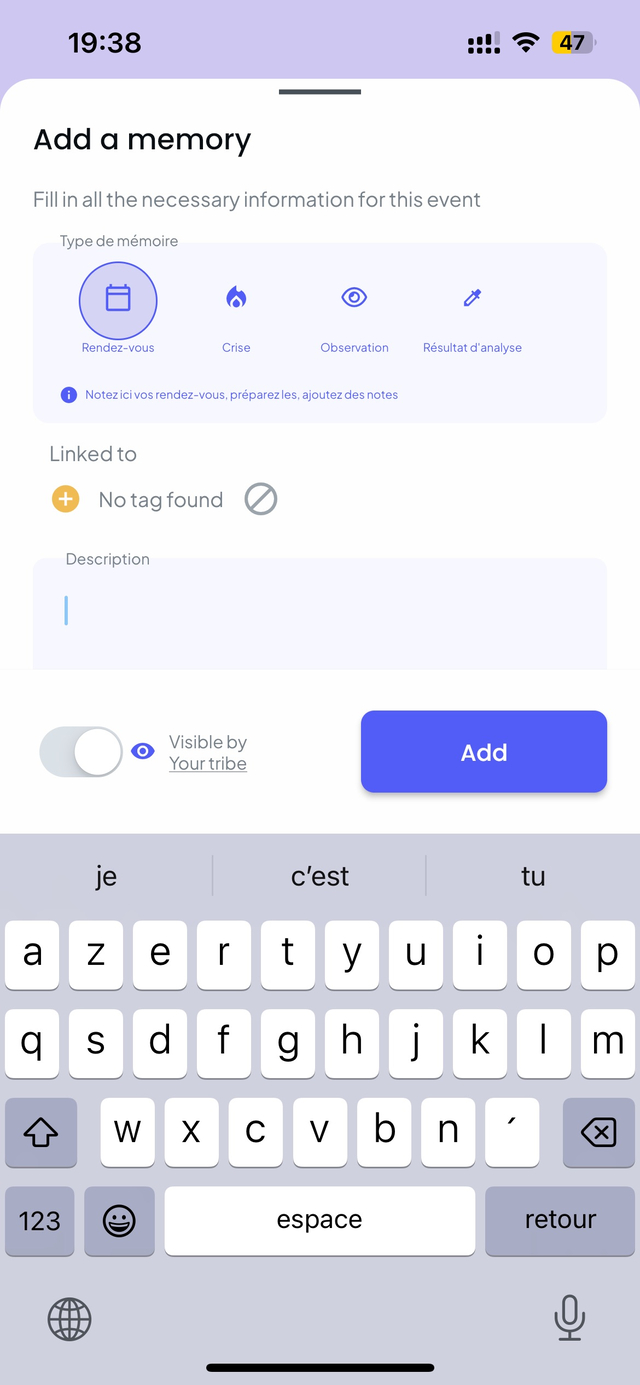Insert the suggested word "c'est"
This screenshot has height=1385, width=640.
(x=320, y=876)
